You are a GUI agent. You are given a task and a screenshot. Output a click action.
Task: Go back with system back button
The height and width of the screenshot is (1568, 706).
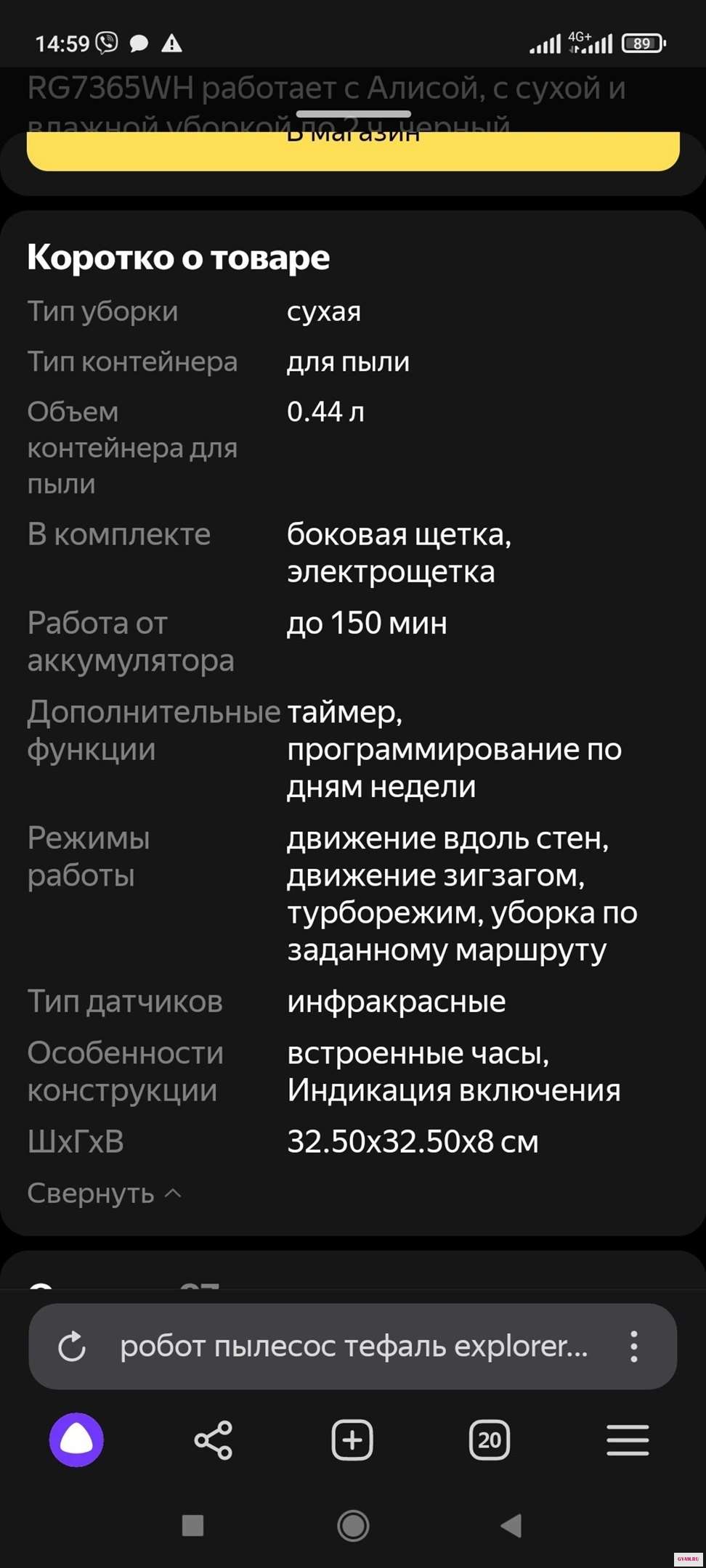pos(511,1525)
